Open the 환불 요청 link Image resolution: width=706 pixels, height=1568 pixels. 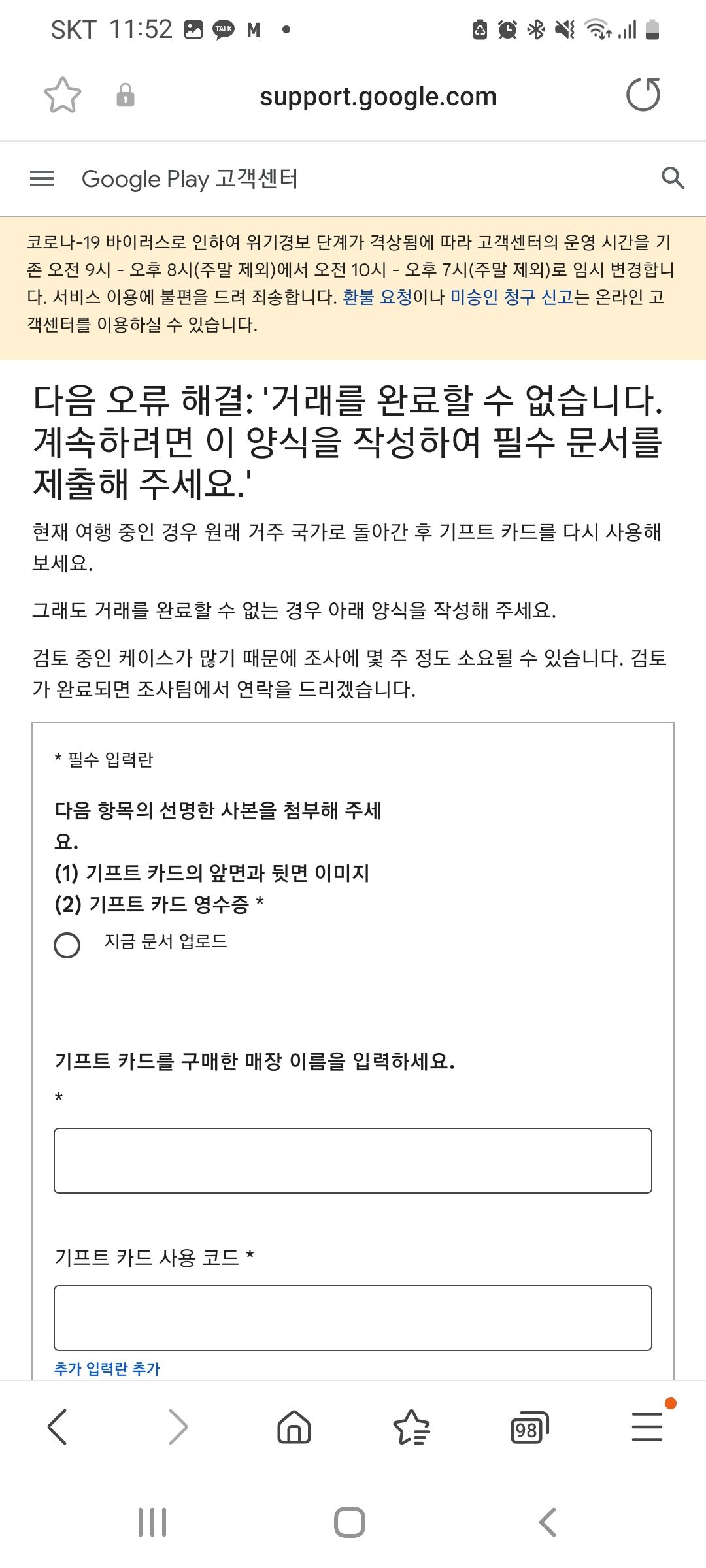[x=377, y=297]
